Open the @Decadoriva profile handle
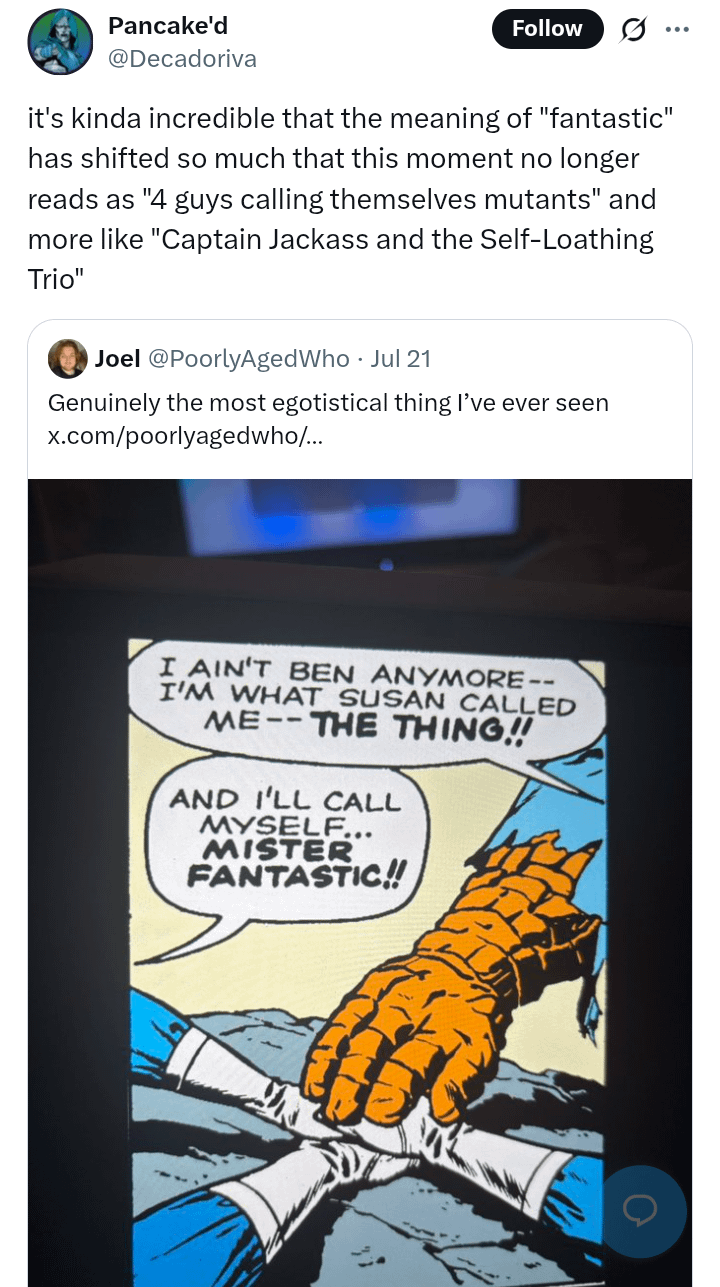 click(x=182, y=59)
